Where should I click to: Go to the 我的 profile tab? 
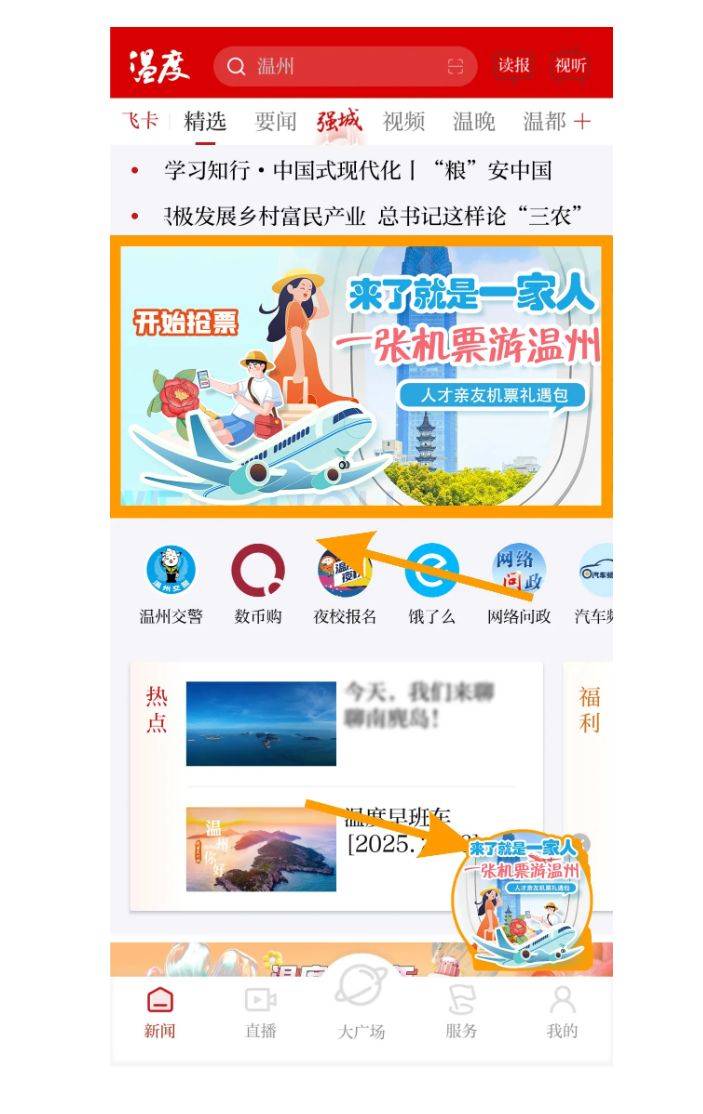click(x=563, y=1012)
